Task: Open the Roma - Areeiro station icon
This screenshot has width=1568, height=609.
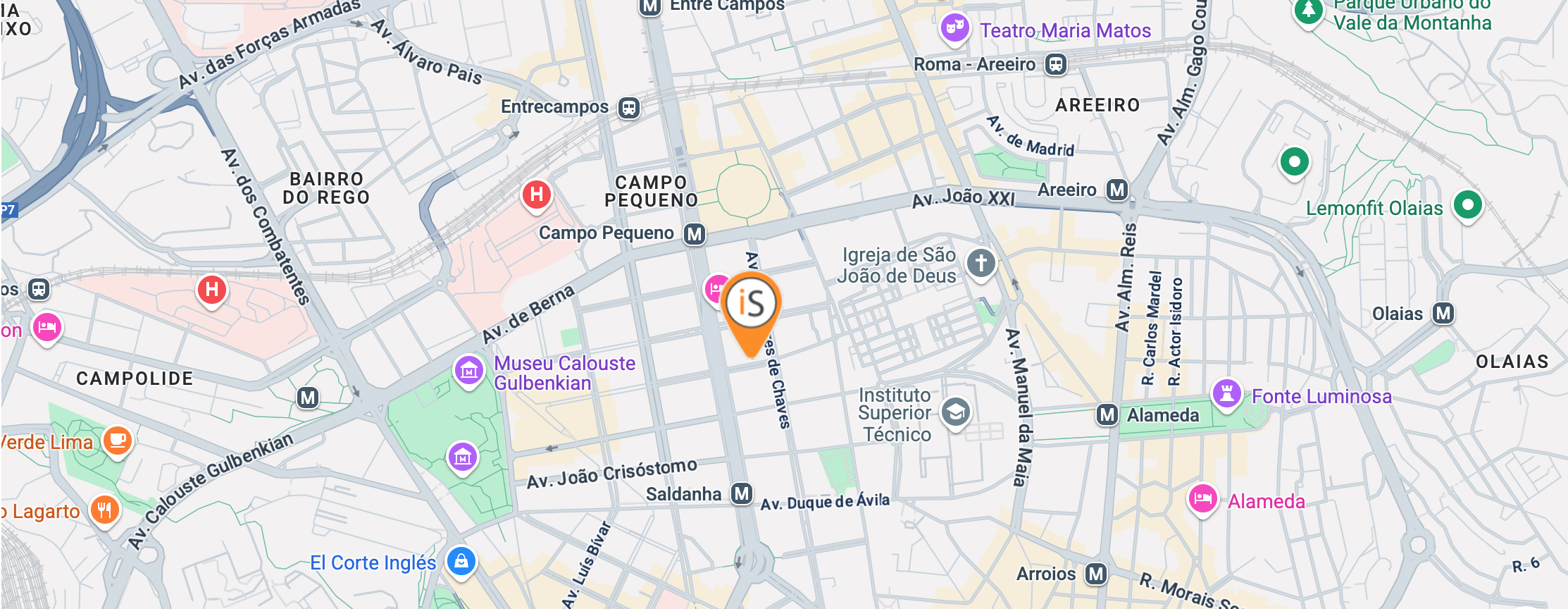Action: pos(1055,65)
